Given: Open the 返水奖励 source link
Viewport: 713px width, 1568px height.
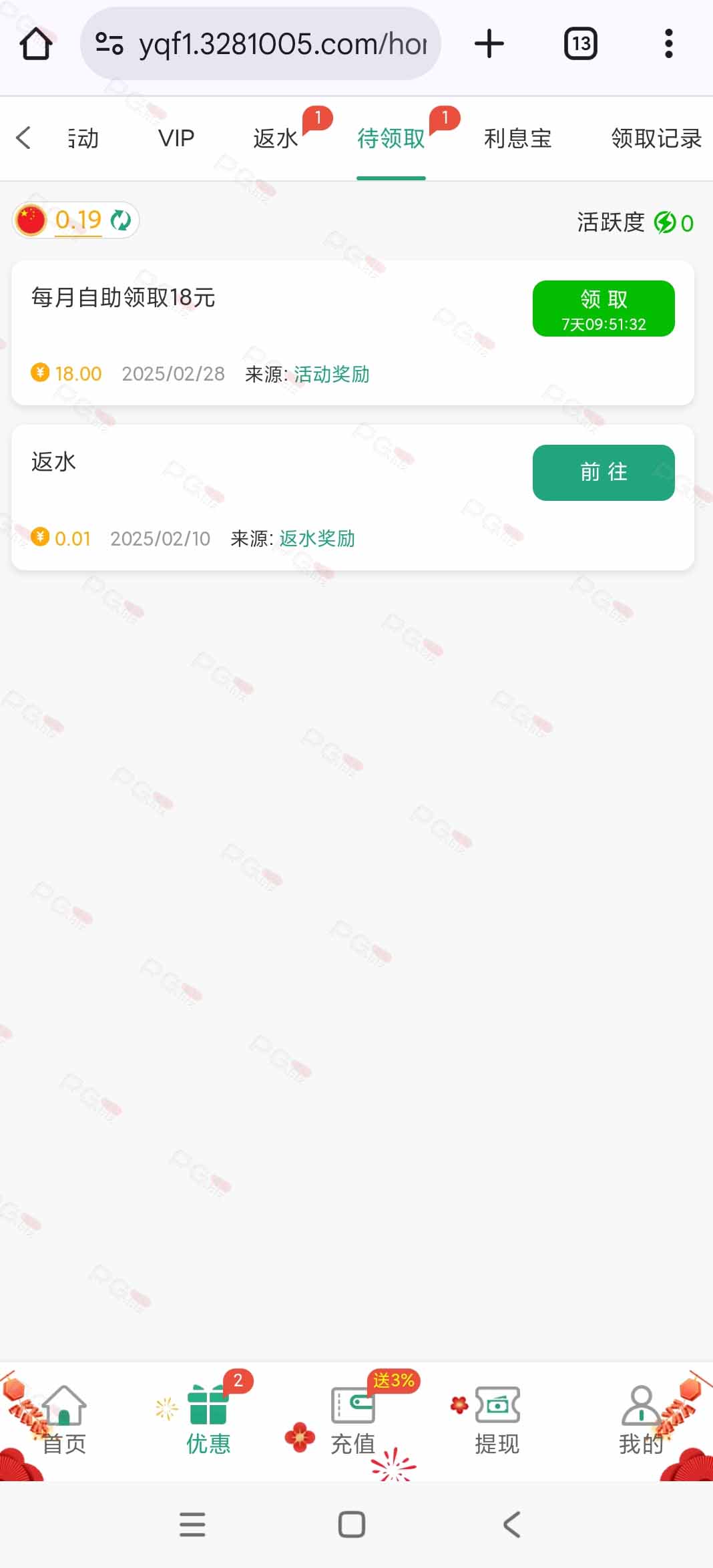Looking at the screenshot, I should pos(317,538).
